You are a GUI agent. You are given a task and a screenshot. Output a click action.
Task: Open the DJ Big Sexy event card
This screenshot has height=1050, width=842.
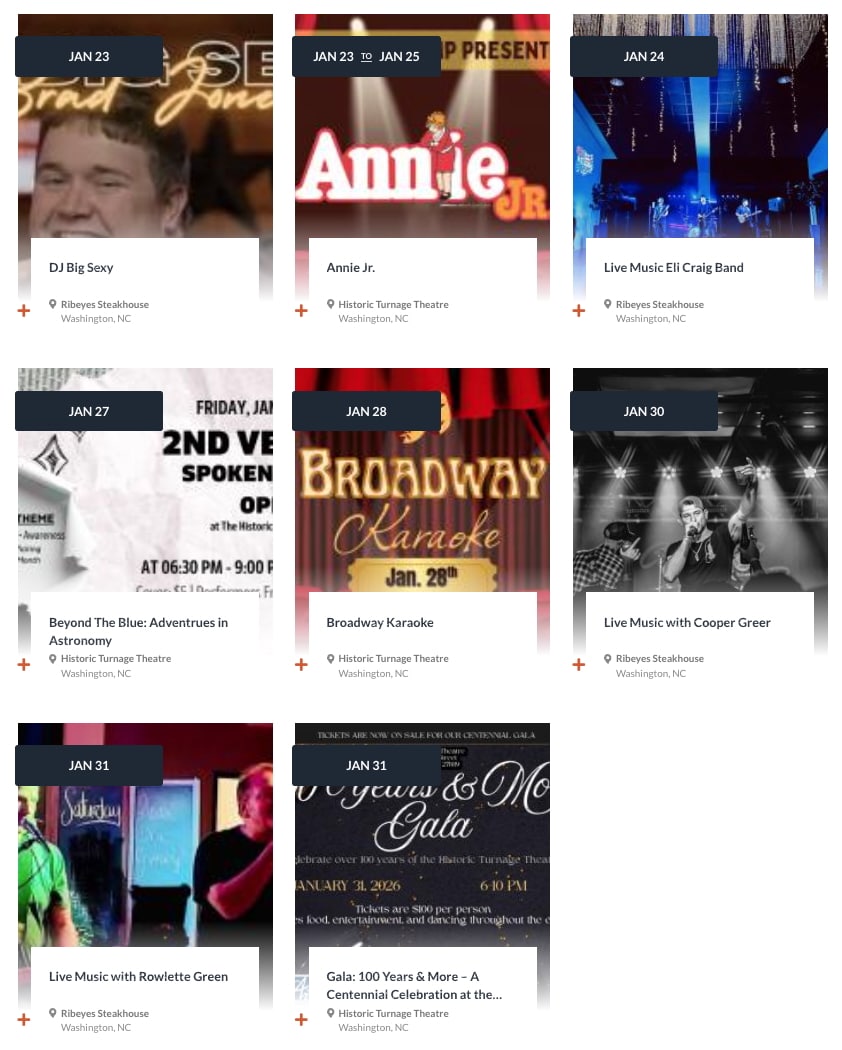(81, 268)
